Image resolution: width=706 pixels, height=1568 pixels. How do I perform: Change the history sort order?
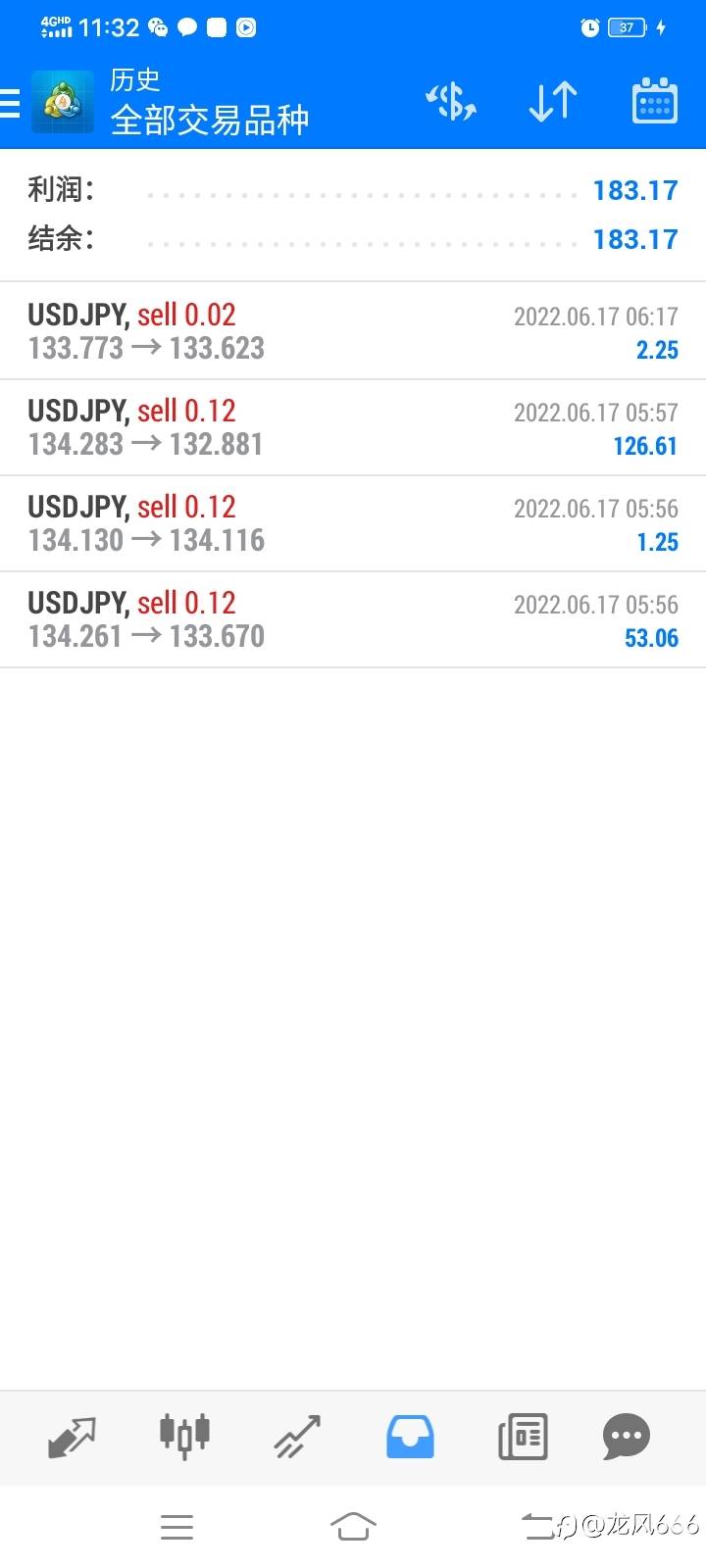(552, 102)
